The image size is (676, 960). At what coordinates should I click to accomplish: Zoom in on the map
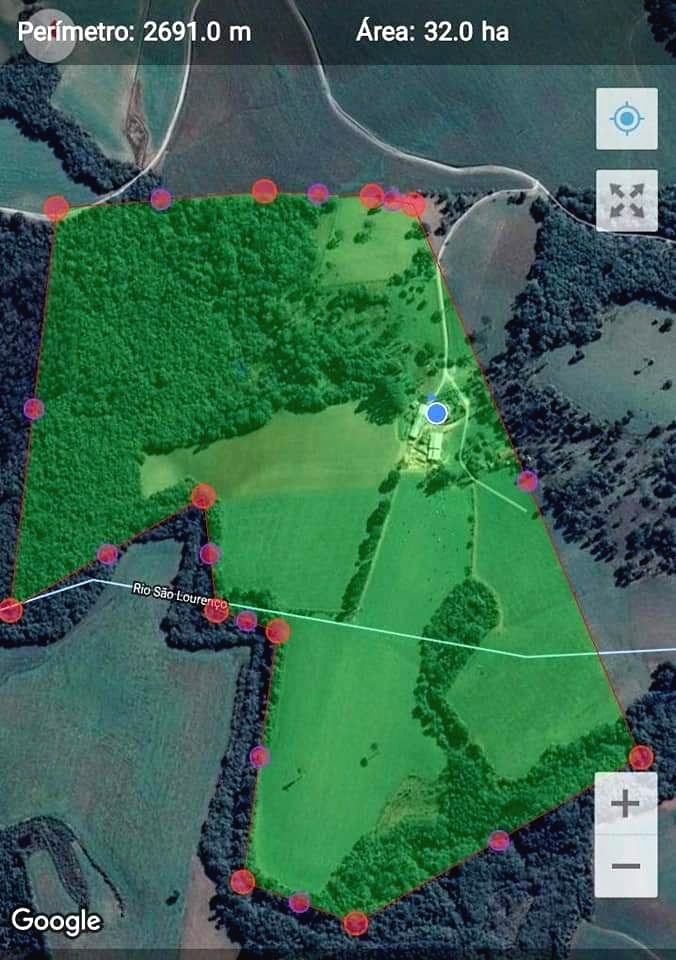[x=626, y=803]
